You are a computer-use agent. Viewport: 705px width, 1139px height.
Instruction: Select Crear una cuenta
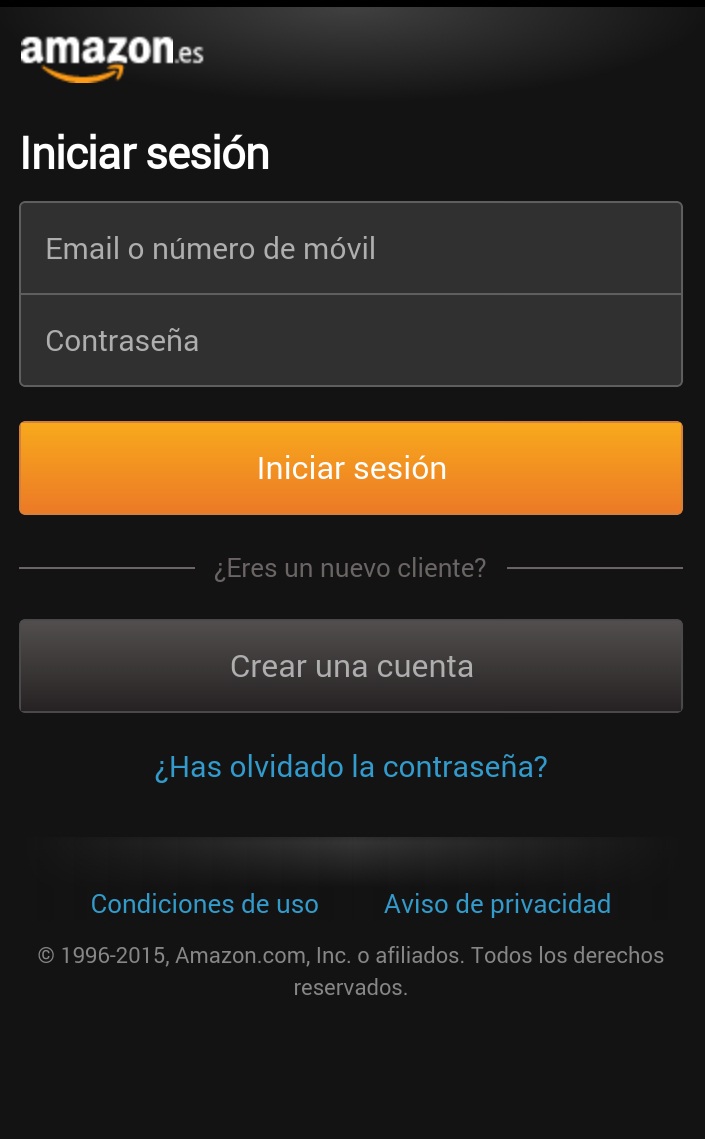(351, 666)
